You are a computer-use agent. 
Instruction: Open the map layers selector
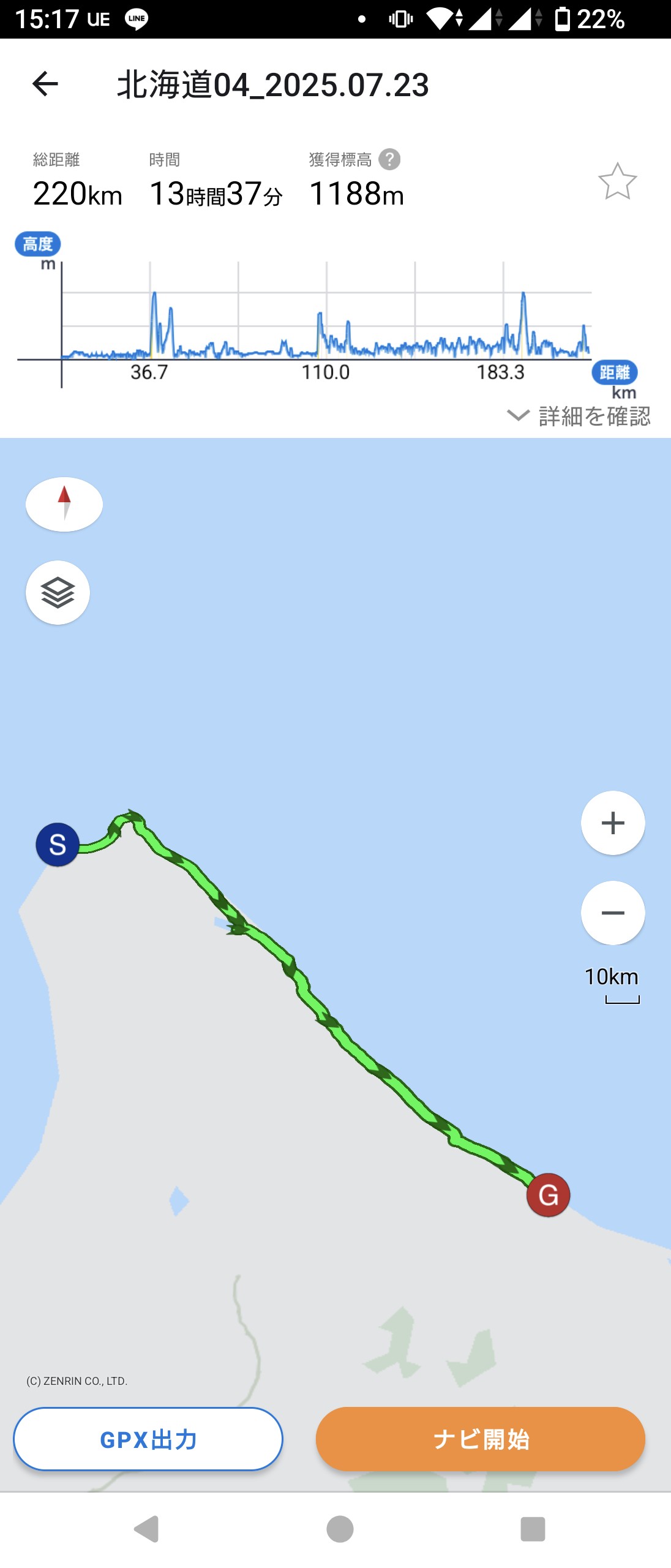click(x=58, y=592)
